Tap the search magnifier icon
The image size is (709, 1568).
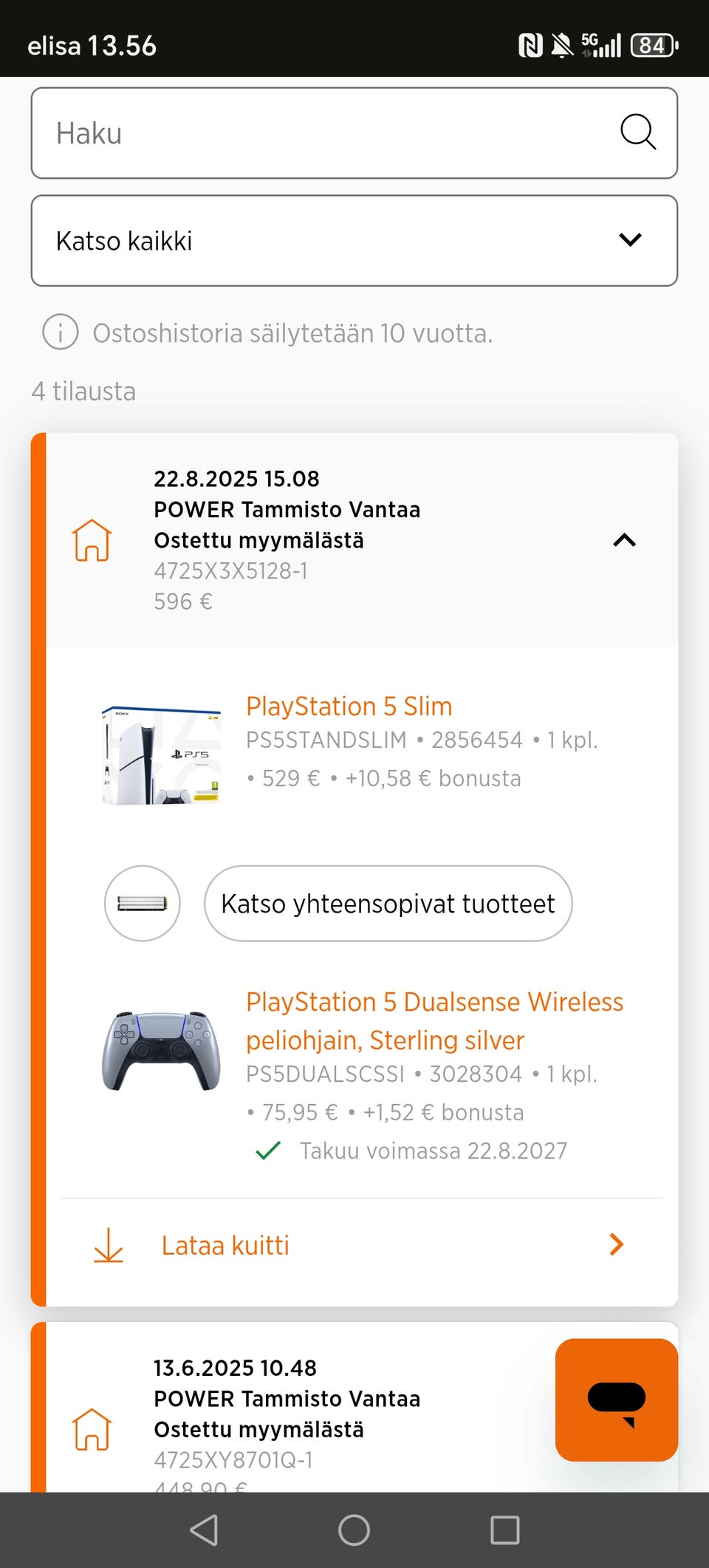[x=637, y=133]
